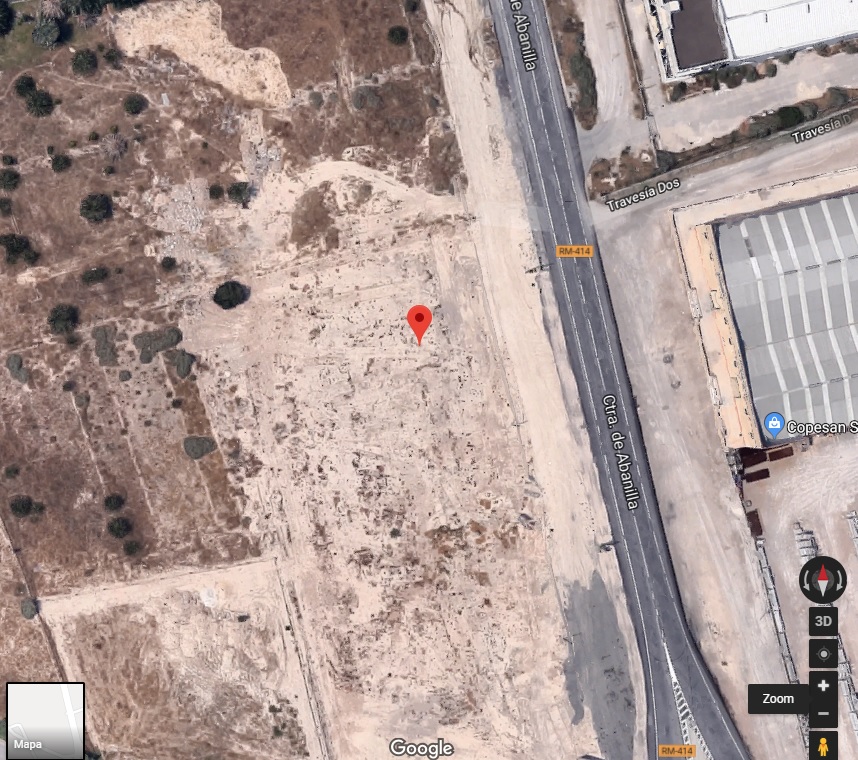Zoom out with the minus button
Image resolution: width=858 pixels, height=760 pixels.
tap(822, 713)
